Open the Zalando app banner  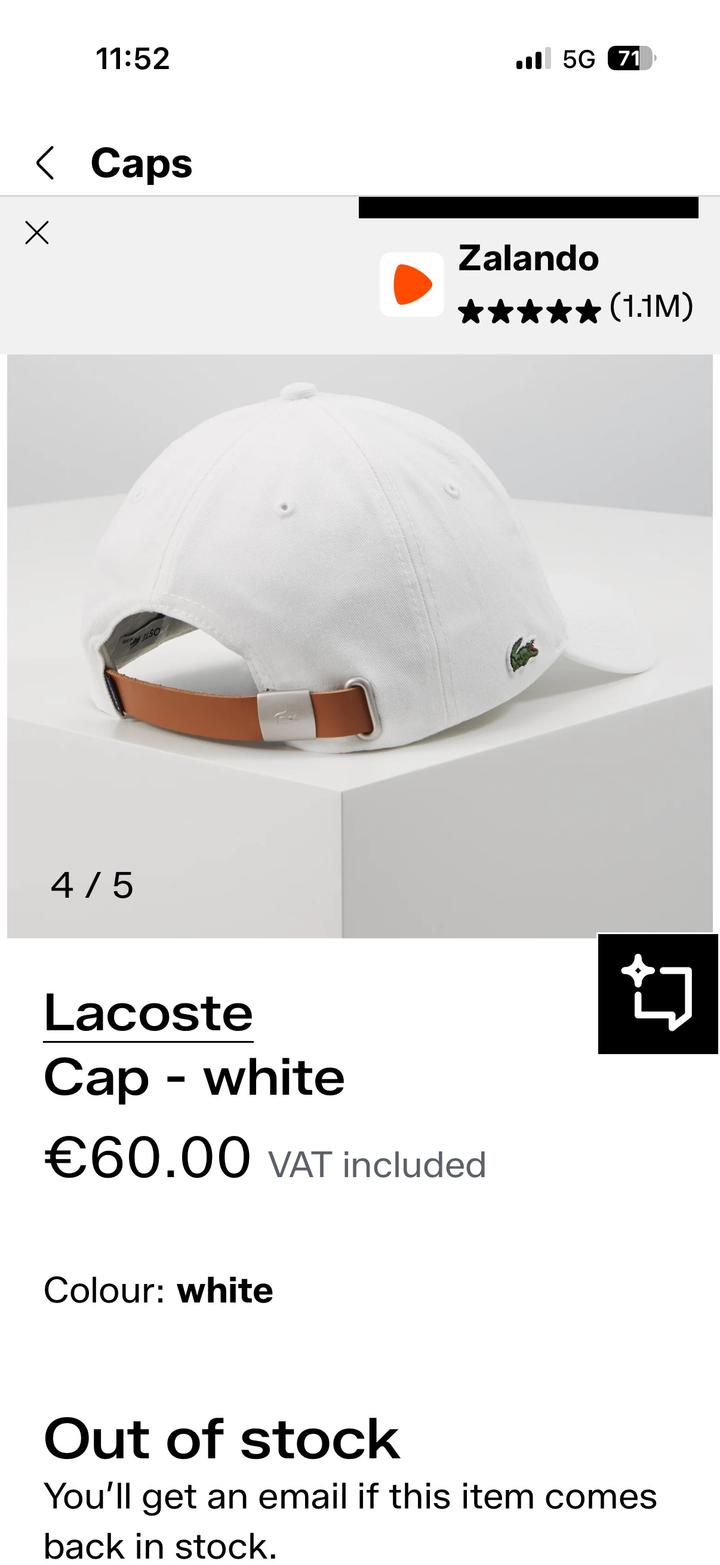pos(536,285)
